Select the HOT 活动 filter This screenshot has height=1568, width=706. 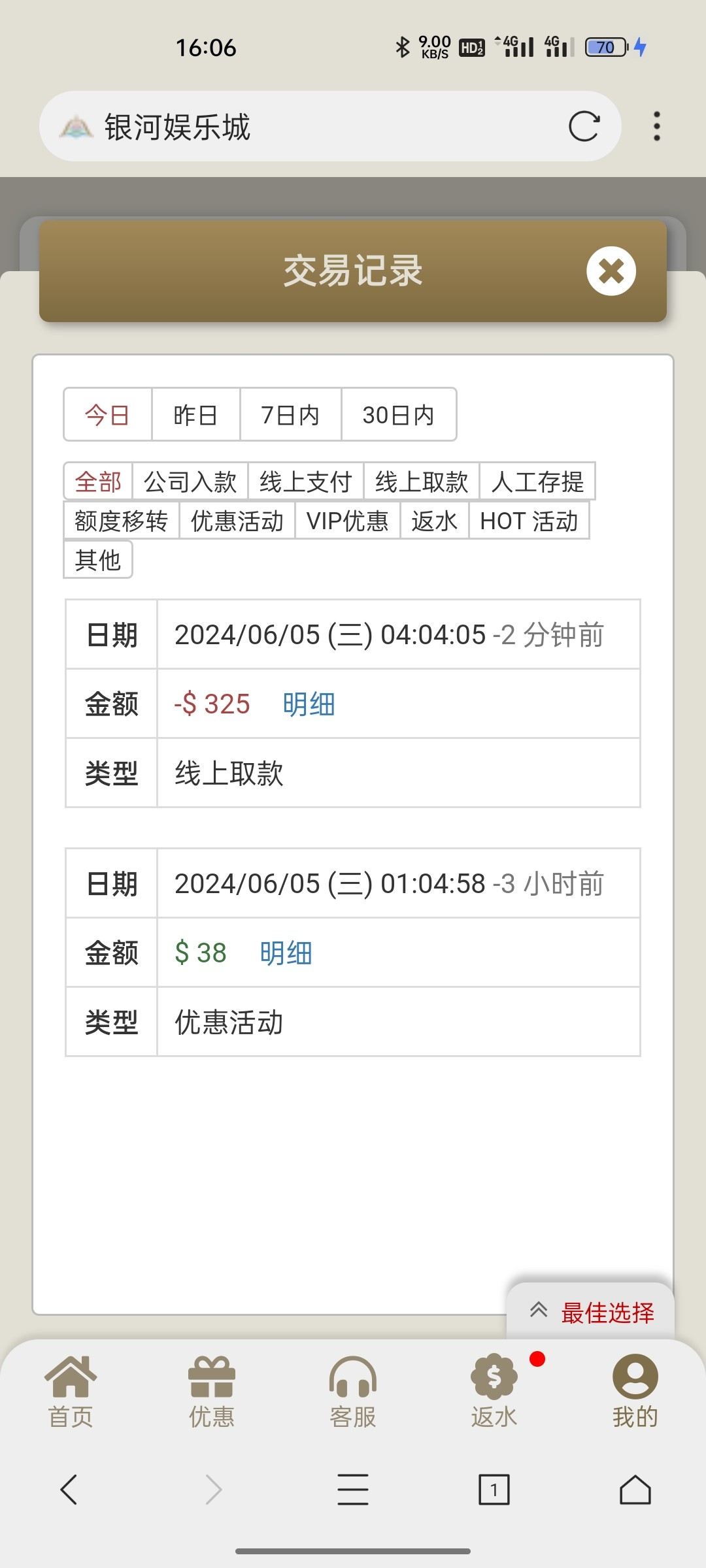point(529,521)
